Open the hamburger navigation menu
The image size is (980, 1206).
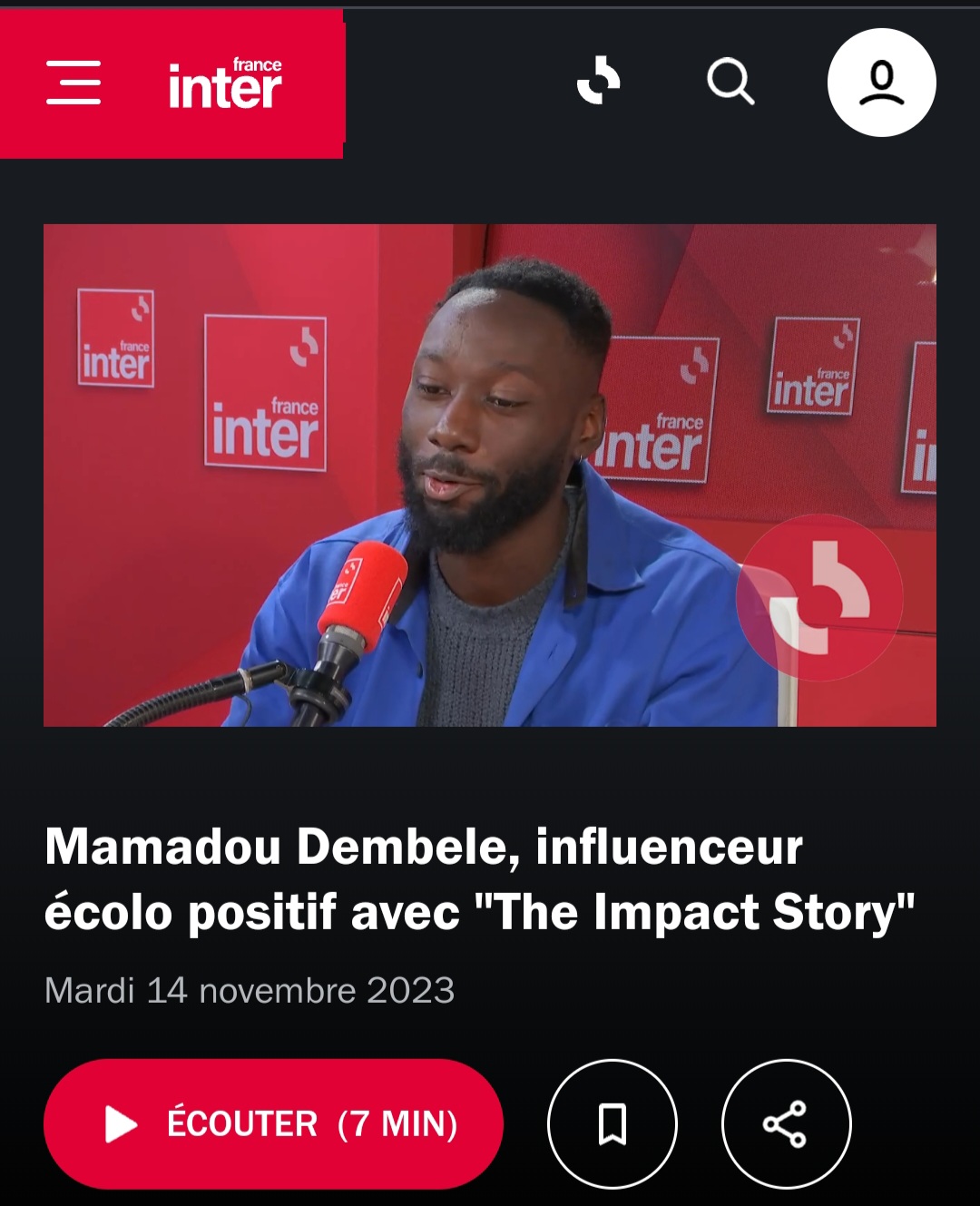73,83
